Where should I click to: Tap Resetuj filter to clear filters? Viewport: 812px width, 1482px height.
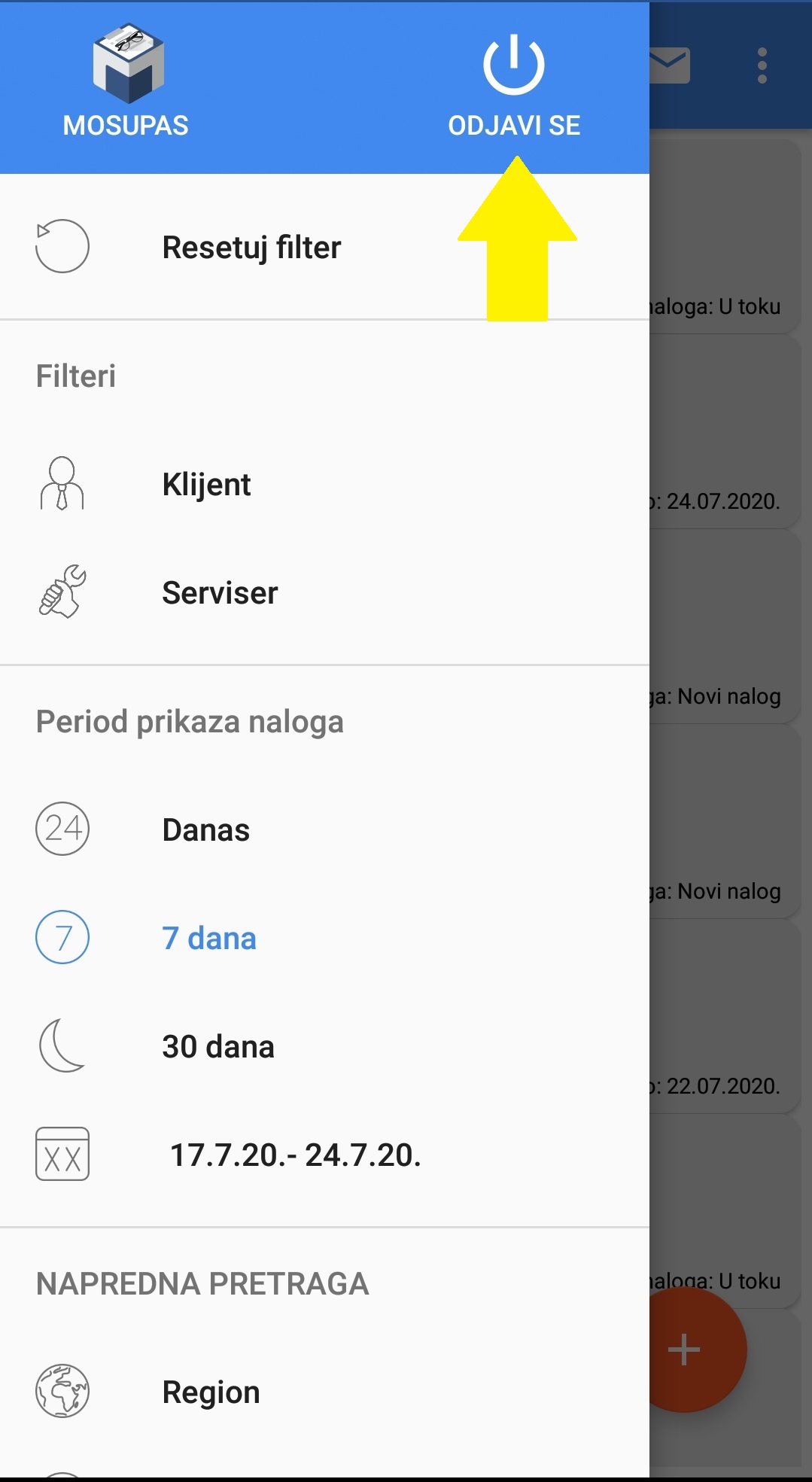coord(251,248)
